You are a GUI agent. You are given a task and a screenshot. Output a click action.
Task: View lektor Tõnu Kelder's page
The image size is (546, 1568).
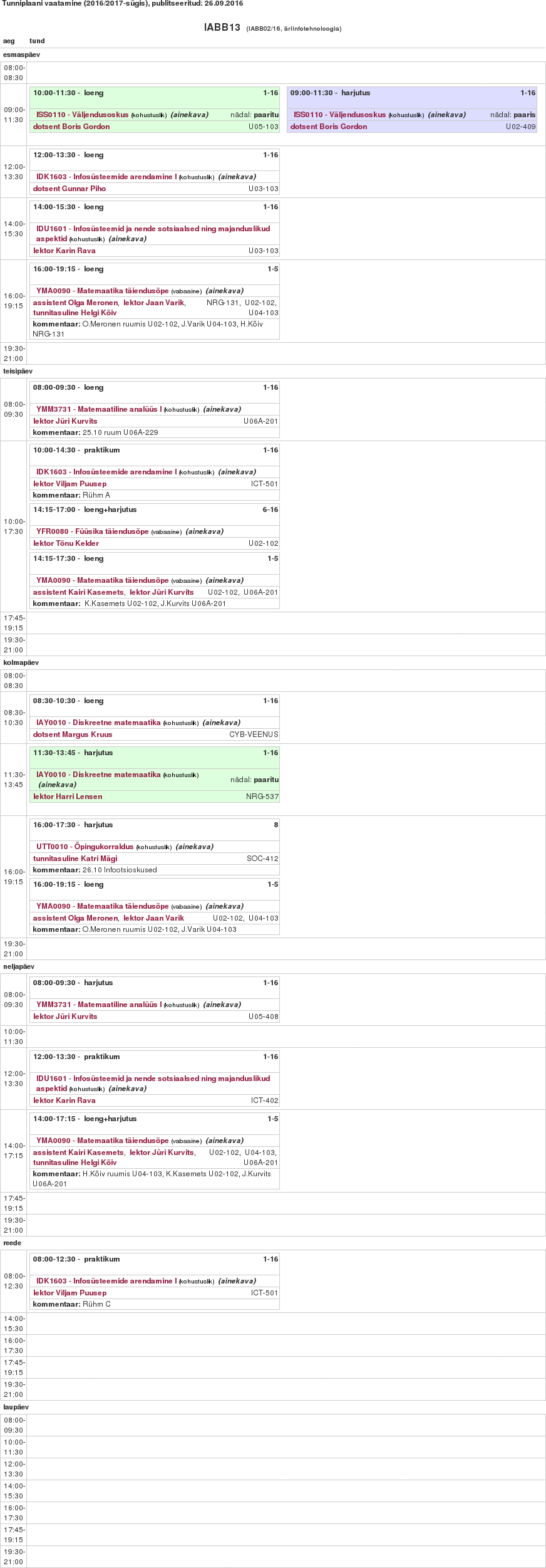click(x=66, y=543)
